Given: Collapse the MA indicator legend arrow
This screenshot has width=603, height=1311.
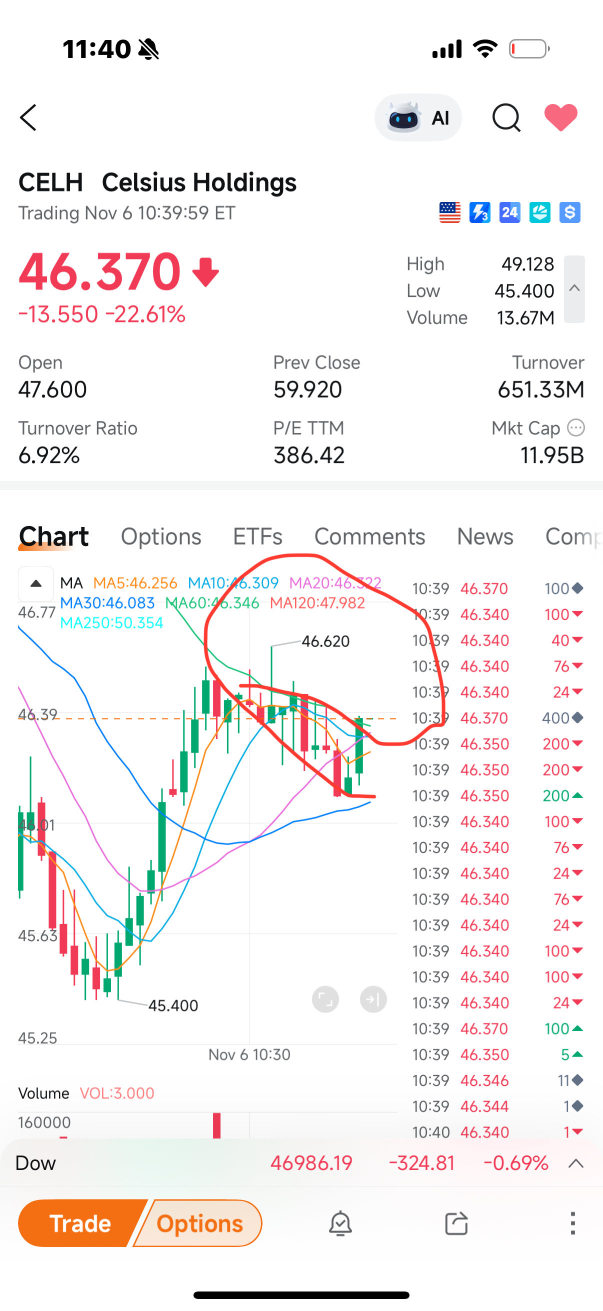Looking at the screenshot, I should [35, 583].
